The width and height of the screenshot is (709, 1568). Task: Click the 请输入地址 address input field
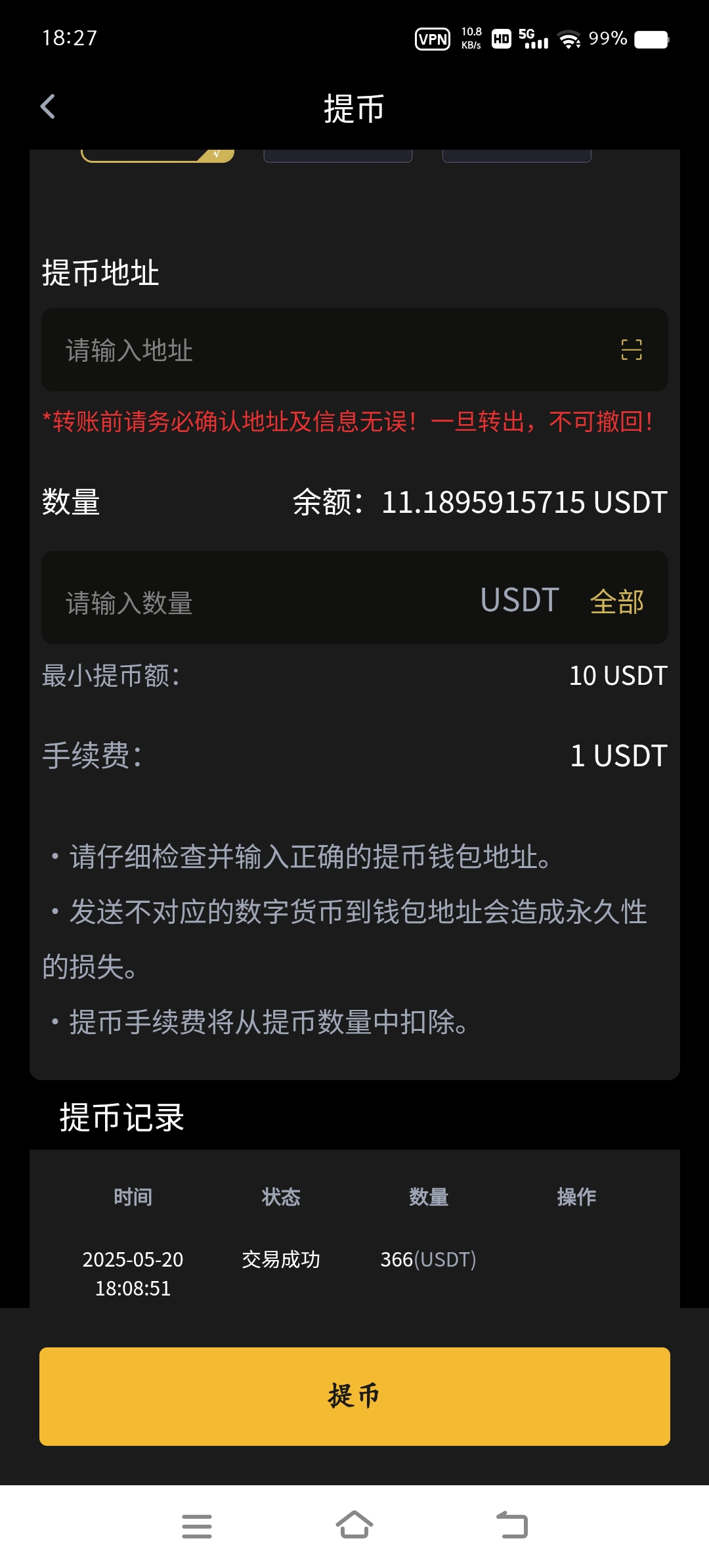point(263,350)
